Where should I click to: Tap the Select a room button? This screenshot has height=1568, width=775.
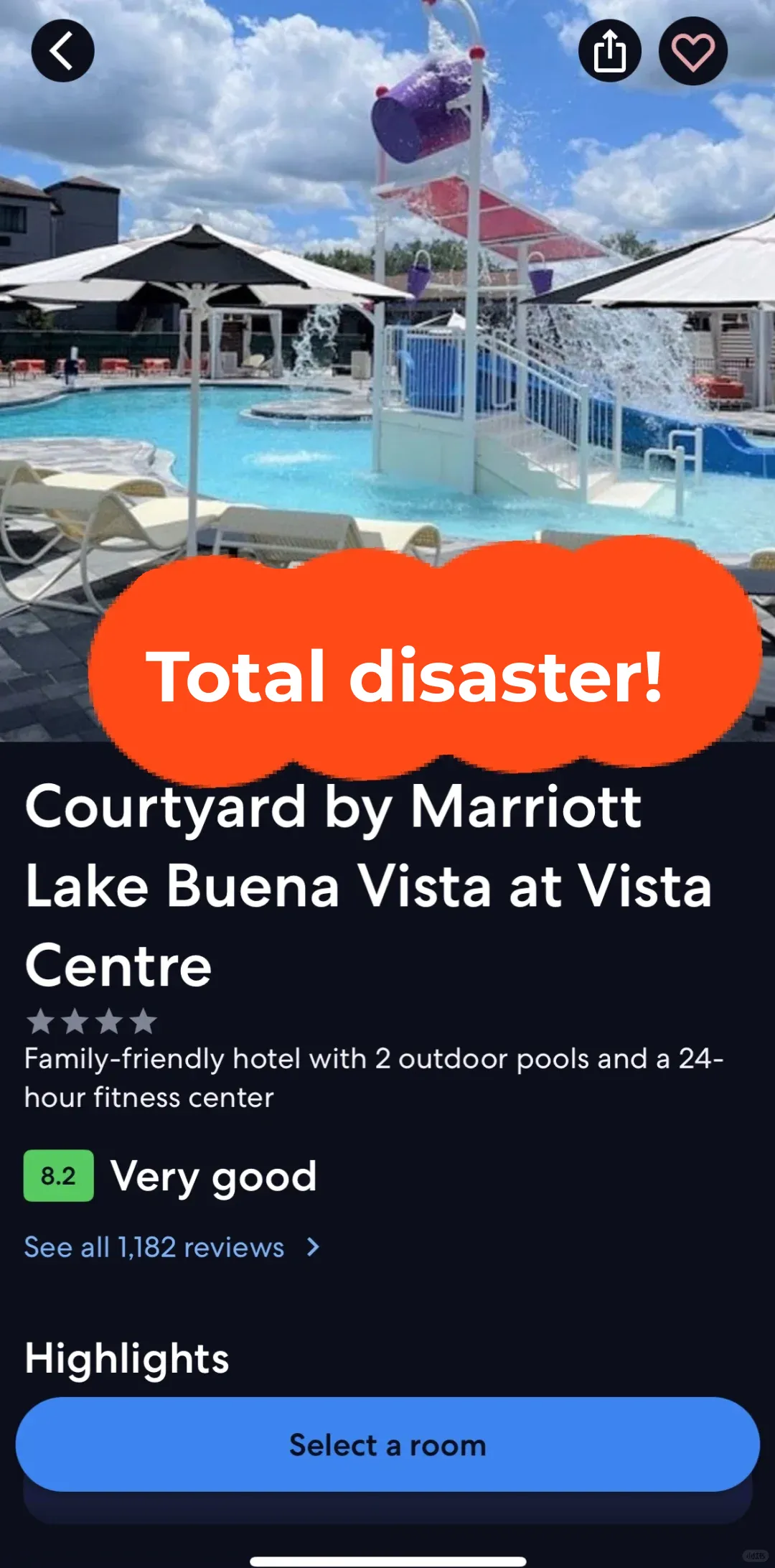pyautogui.click(x=387, y=1445)
